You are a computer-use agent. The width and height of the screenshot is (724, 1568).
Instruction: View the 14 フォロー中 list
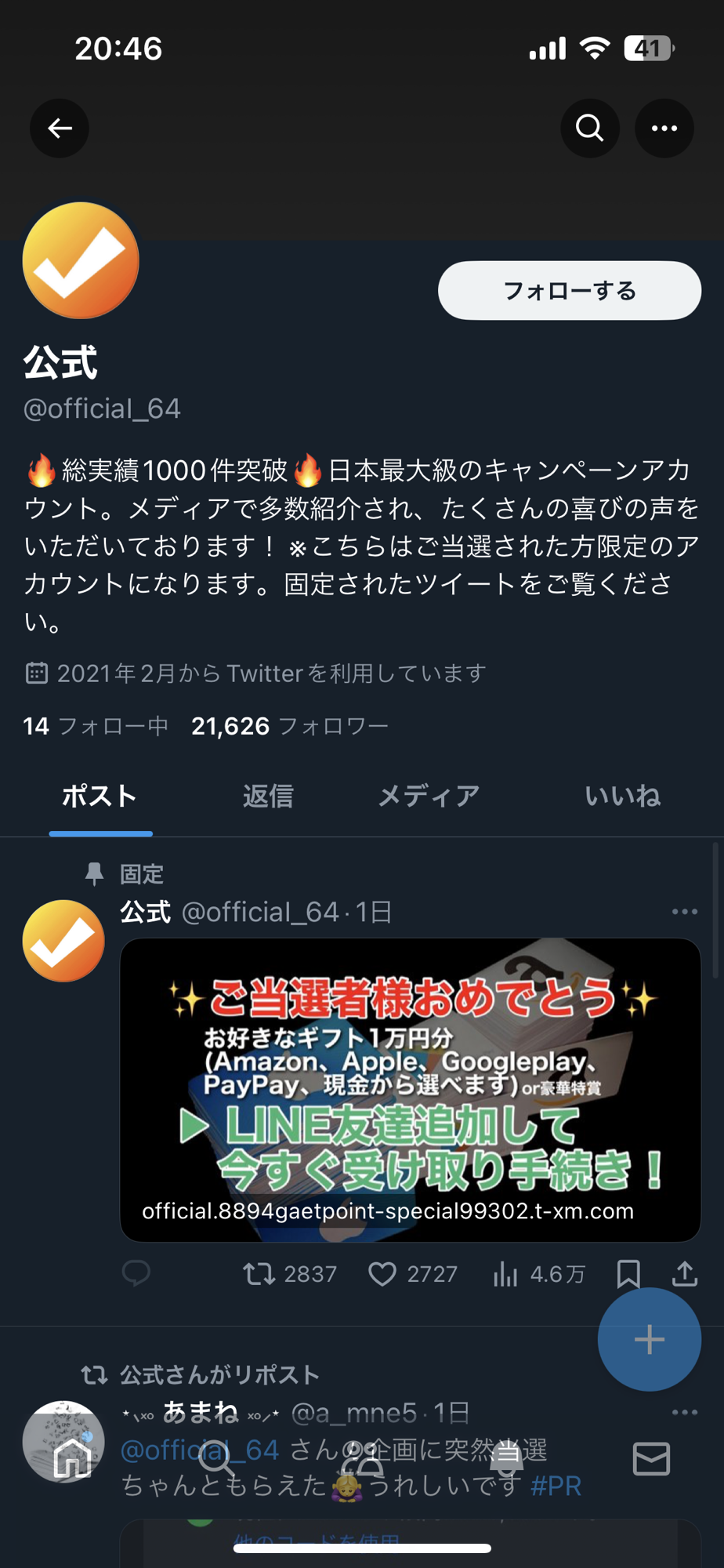(x=96, y=726)
